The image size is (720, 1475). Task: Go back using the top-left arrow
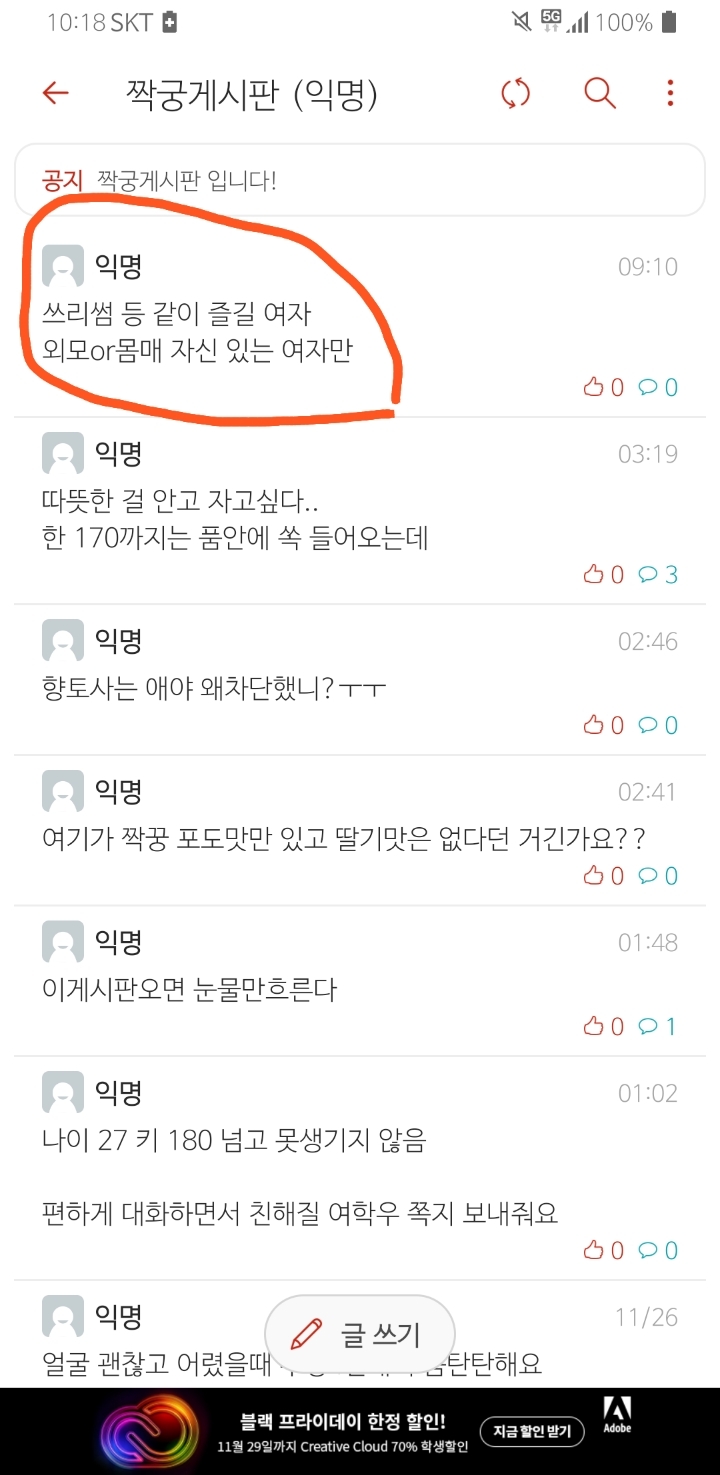click(x=55, y=94)
